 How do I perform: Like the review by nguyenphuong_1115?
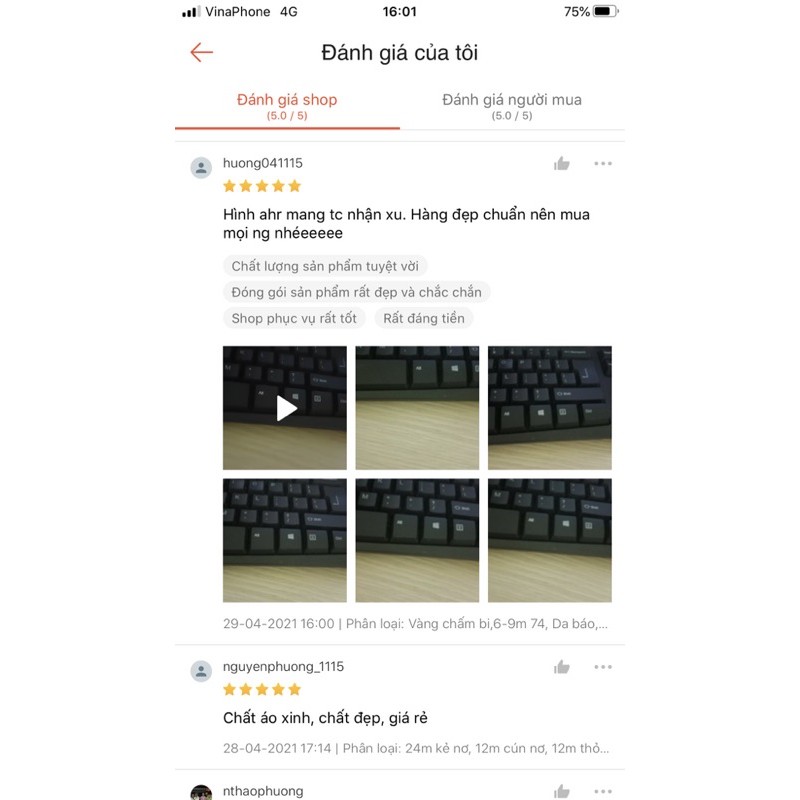tap(562, 667)
